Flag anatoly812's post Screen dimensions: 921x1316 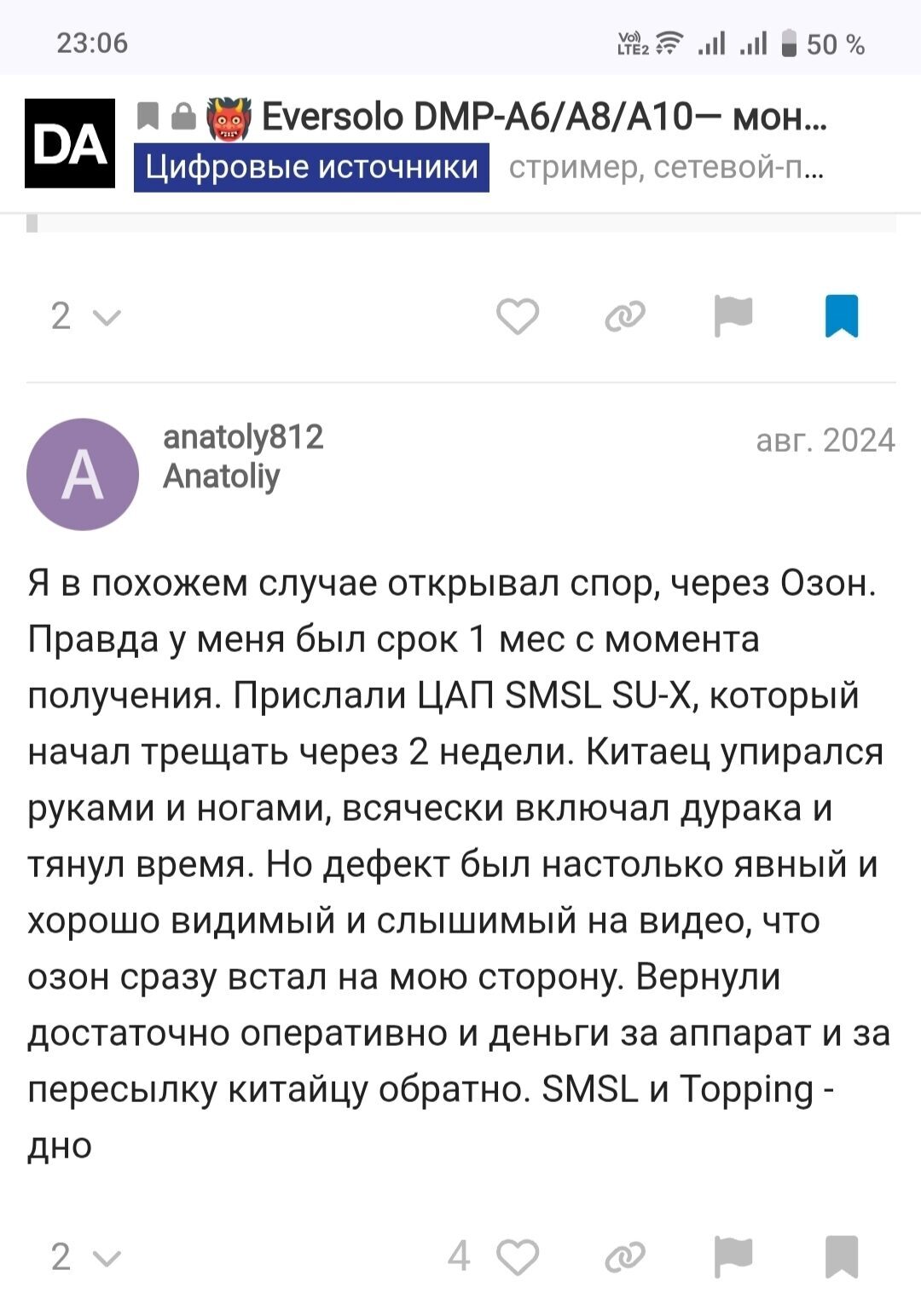pyautogui.click(x=733, y=1257)
